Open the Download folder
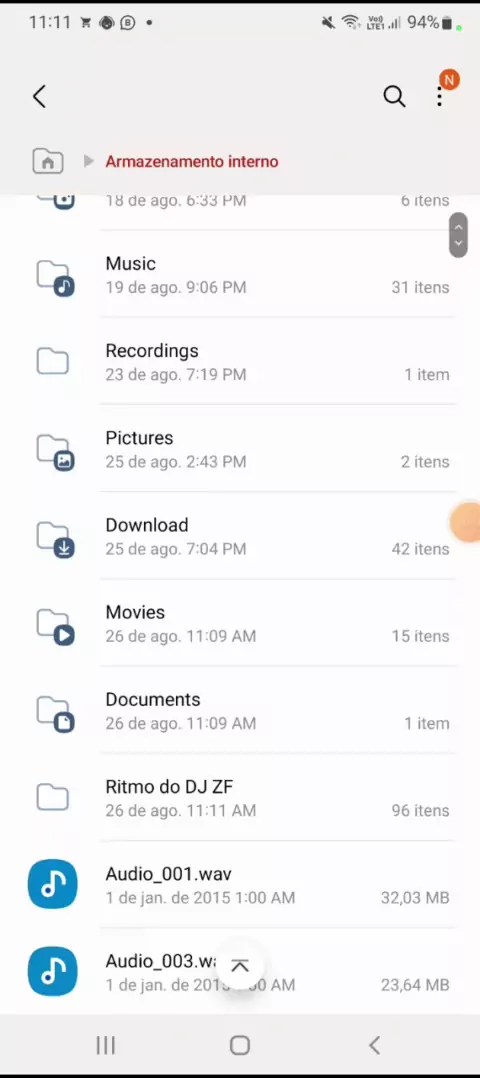The height and width of the screenshot is (1078, 480). pos(240,536)
